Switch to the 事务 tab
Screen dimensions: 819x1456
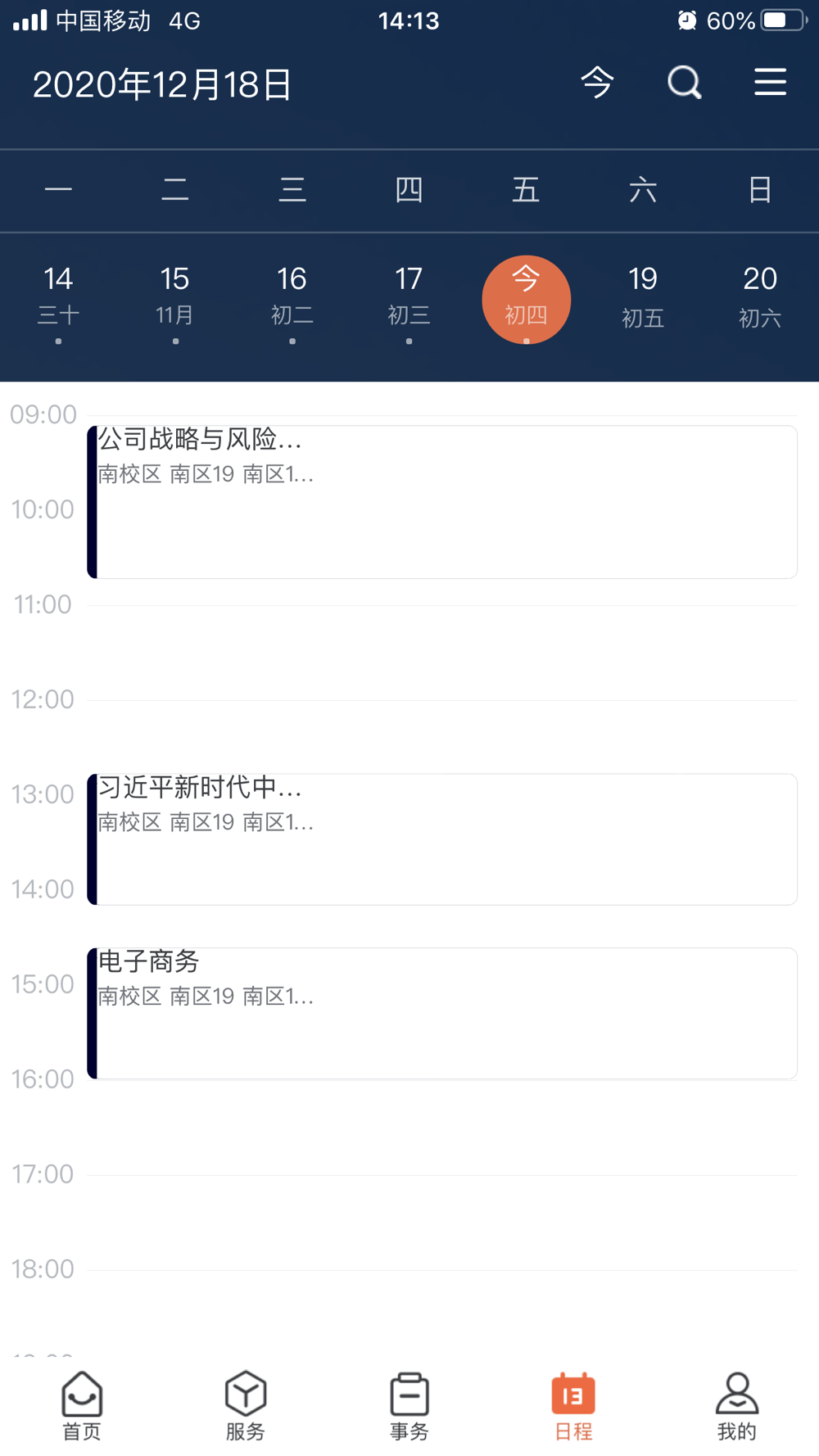click(x=409, y=1406)
